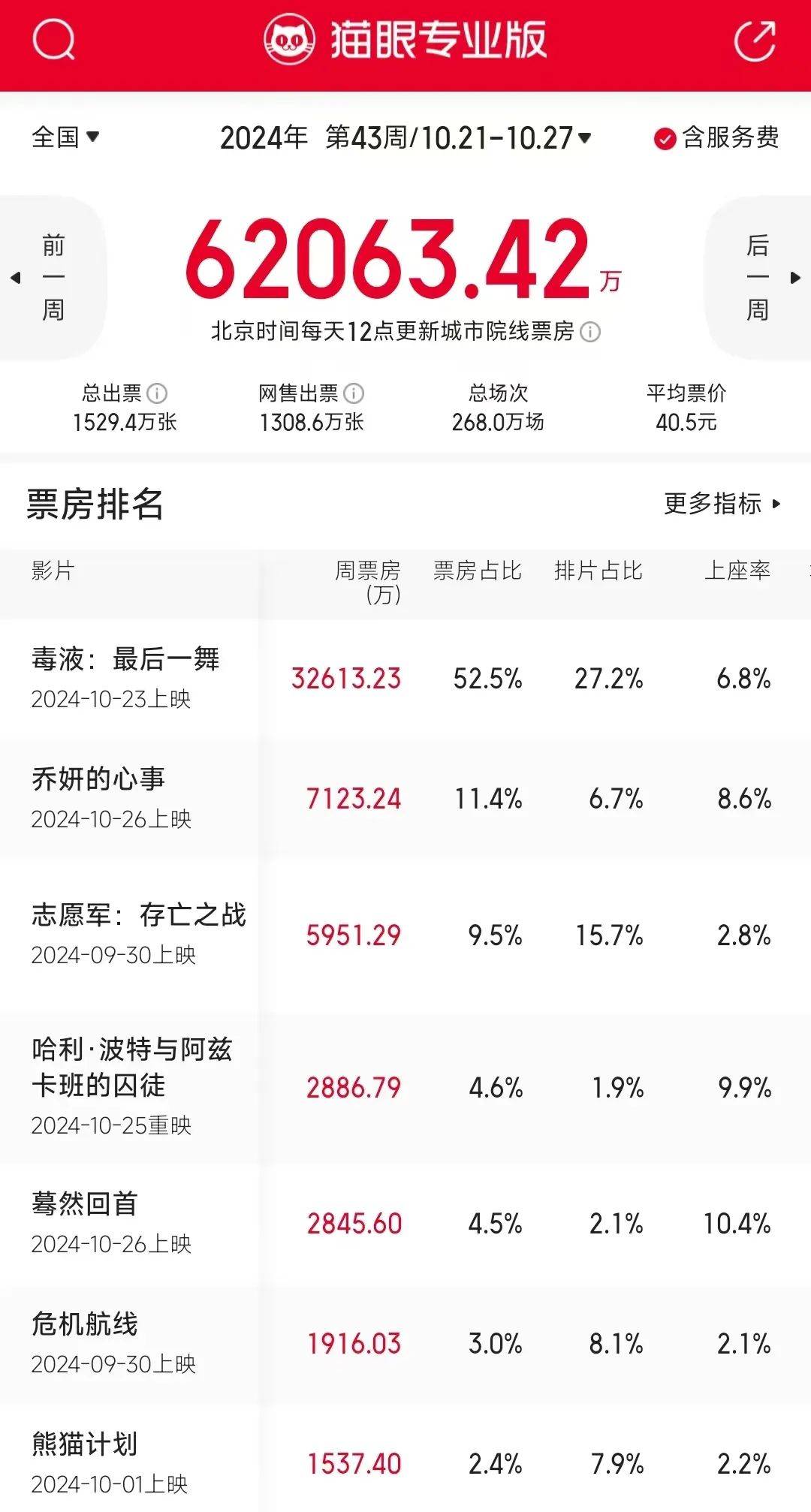Open movie 熊猫计划
This screenshot has height=1512, width=811.
(85, 1444)
